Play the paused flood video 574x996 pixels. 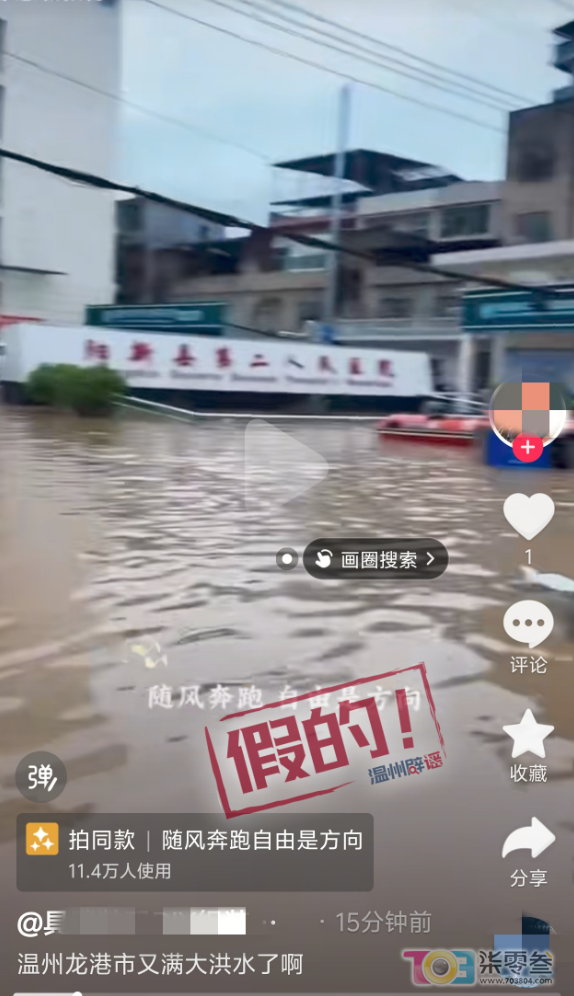pos(286,464)
